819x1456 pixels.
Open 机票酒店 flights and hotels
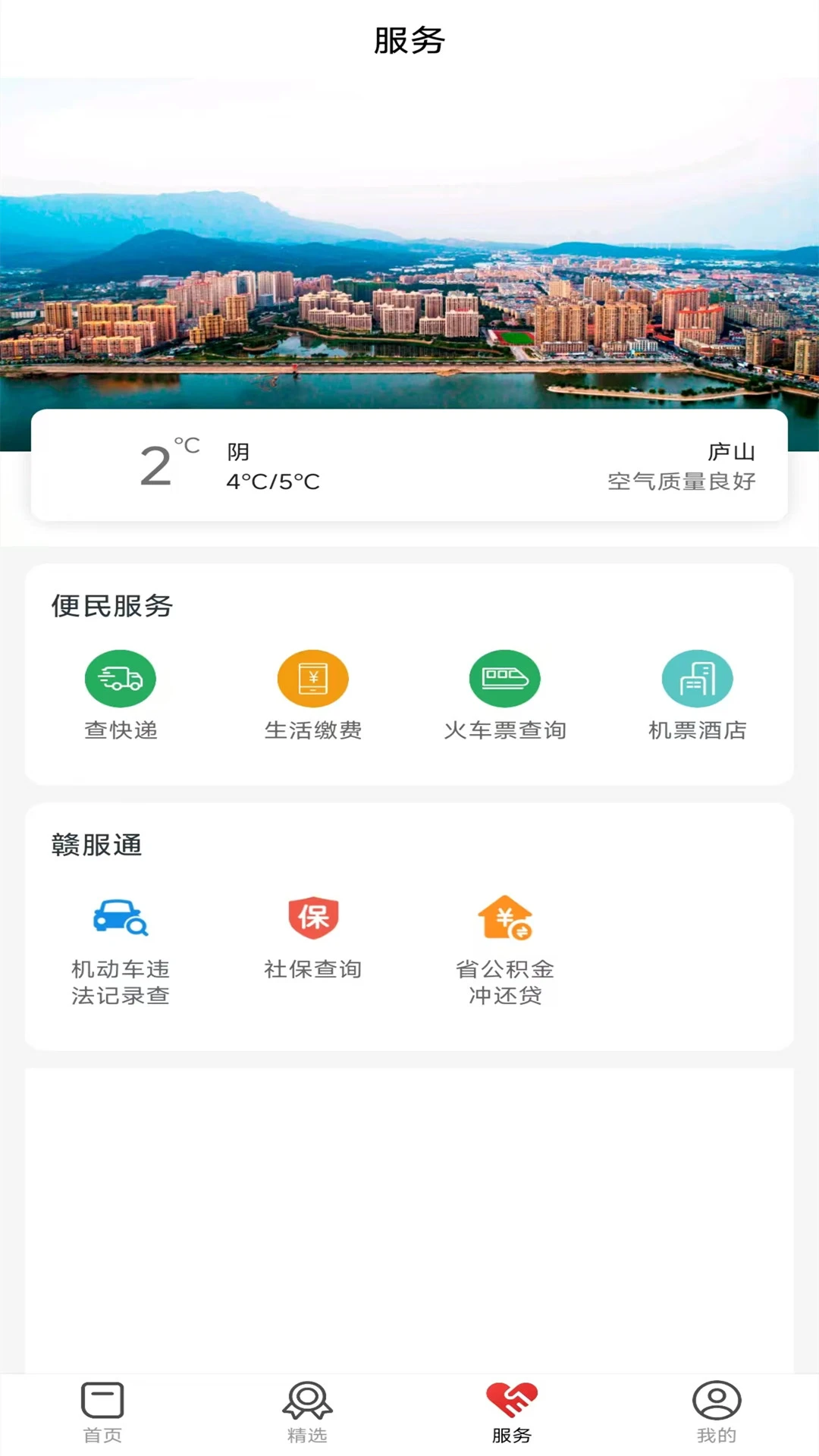tap(697, 694)
